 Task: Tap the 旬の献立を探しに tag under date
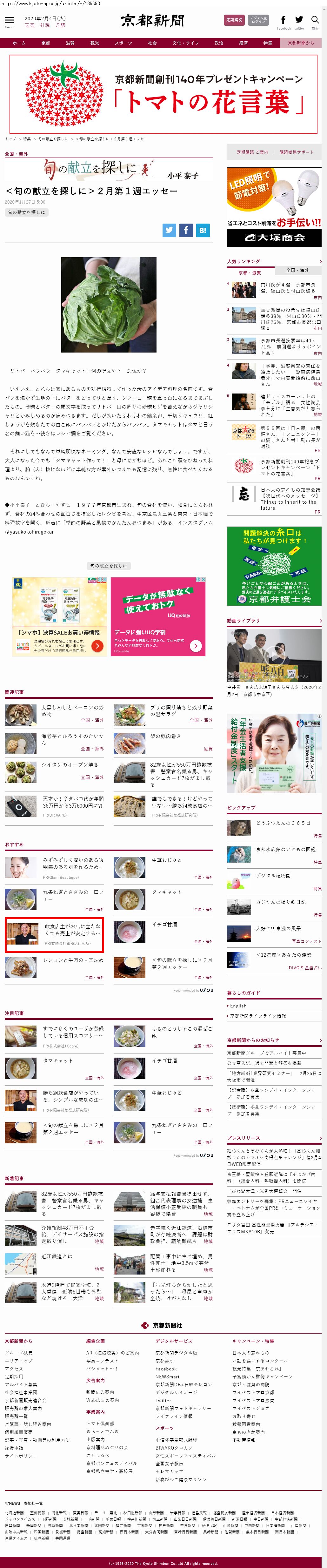pyautogui.click(x=26, y=212)
